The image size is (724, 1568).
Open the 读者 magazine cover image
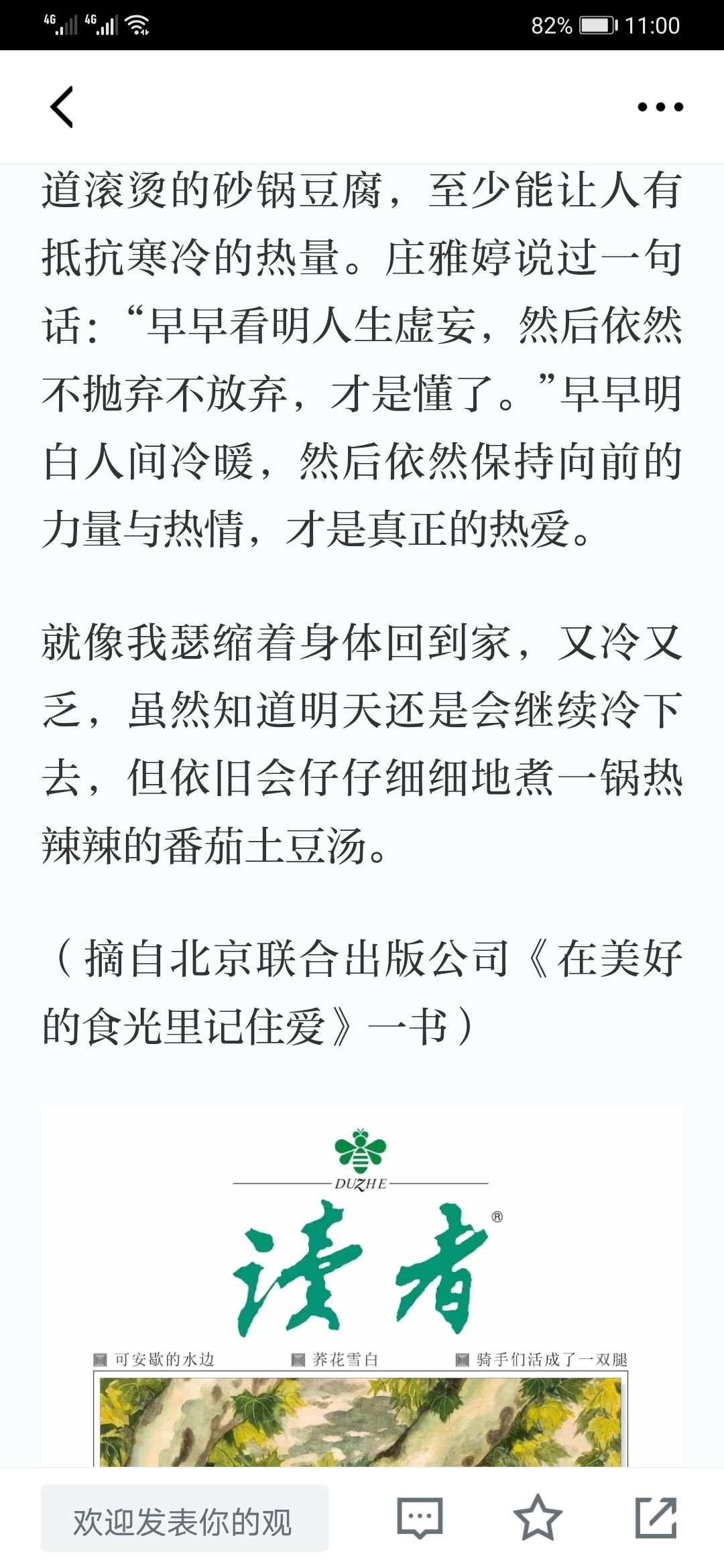[362, 1287]
